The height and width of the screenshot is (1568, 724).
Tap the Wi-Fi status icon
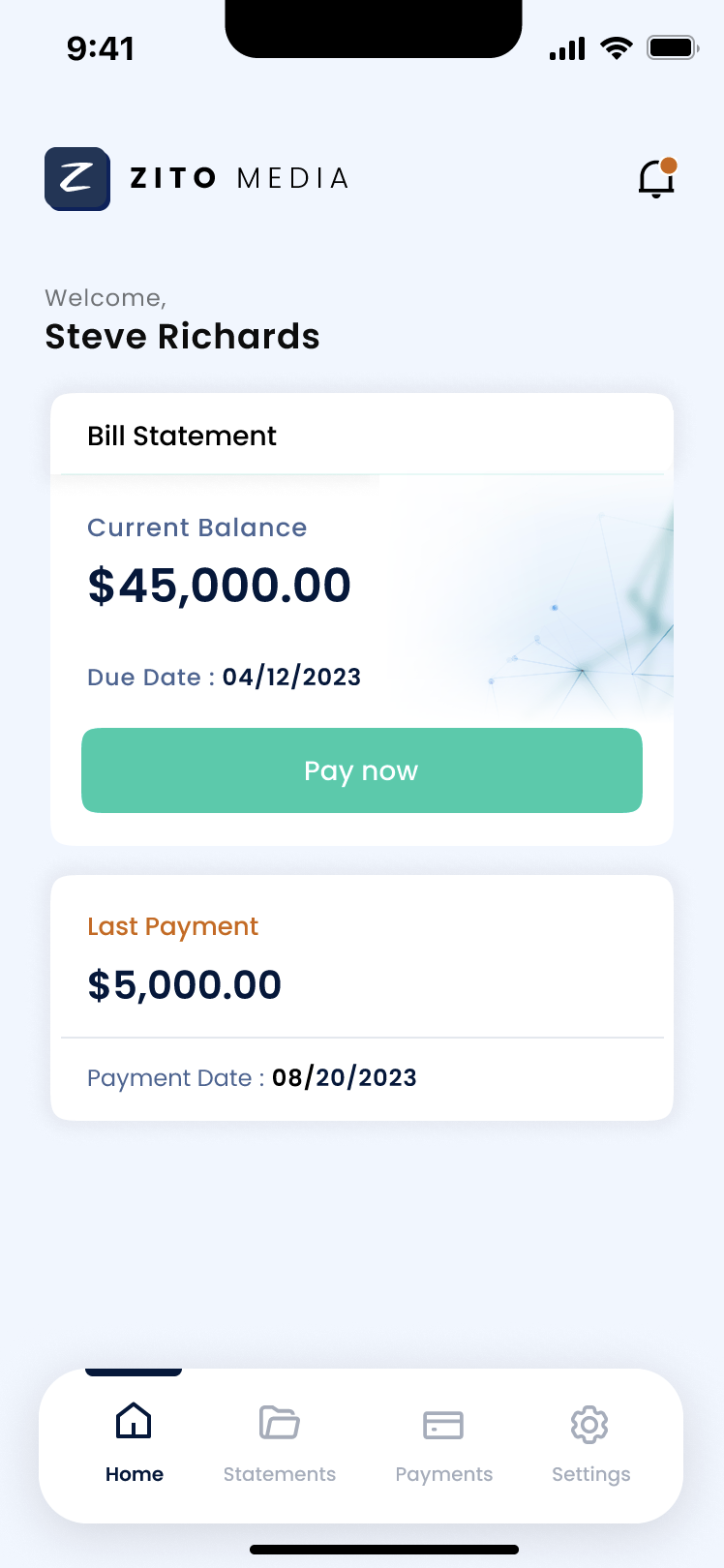(617, 46)
